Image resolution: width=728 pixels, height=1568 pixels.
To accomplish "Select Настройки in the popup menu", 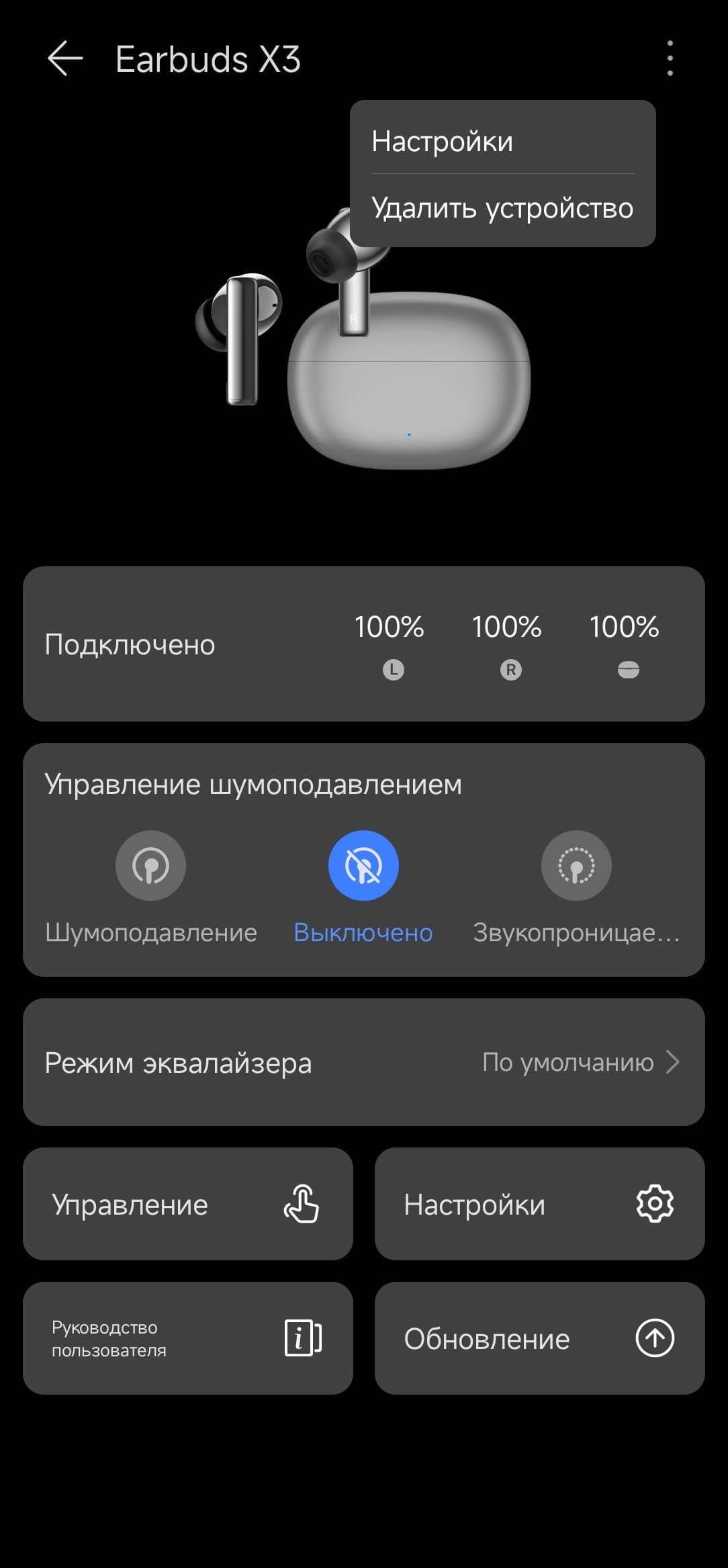I will (442, 142).
